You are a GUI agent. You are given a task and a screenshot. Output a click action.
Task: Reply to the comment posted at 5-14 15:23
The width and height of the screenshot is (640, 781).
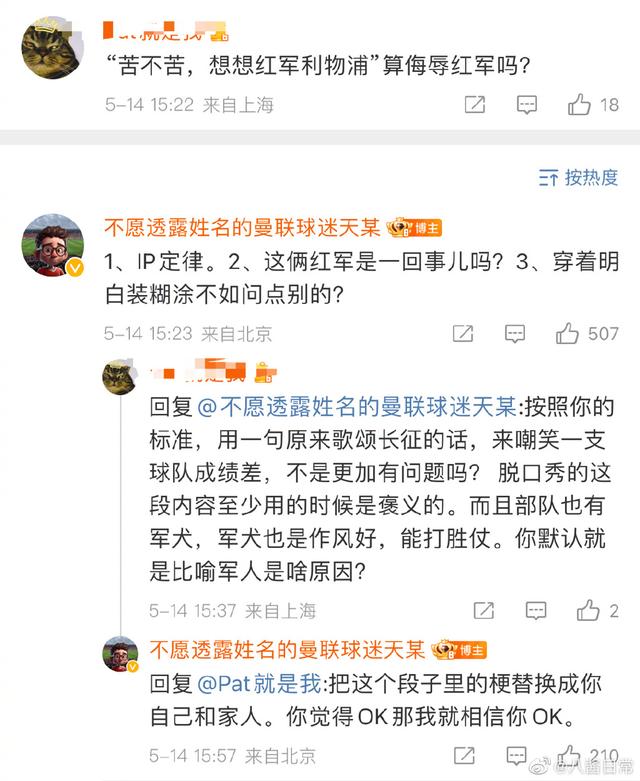click(515, 333)
